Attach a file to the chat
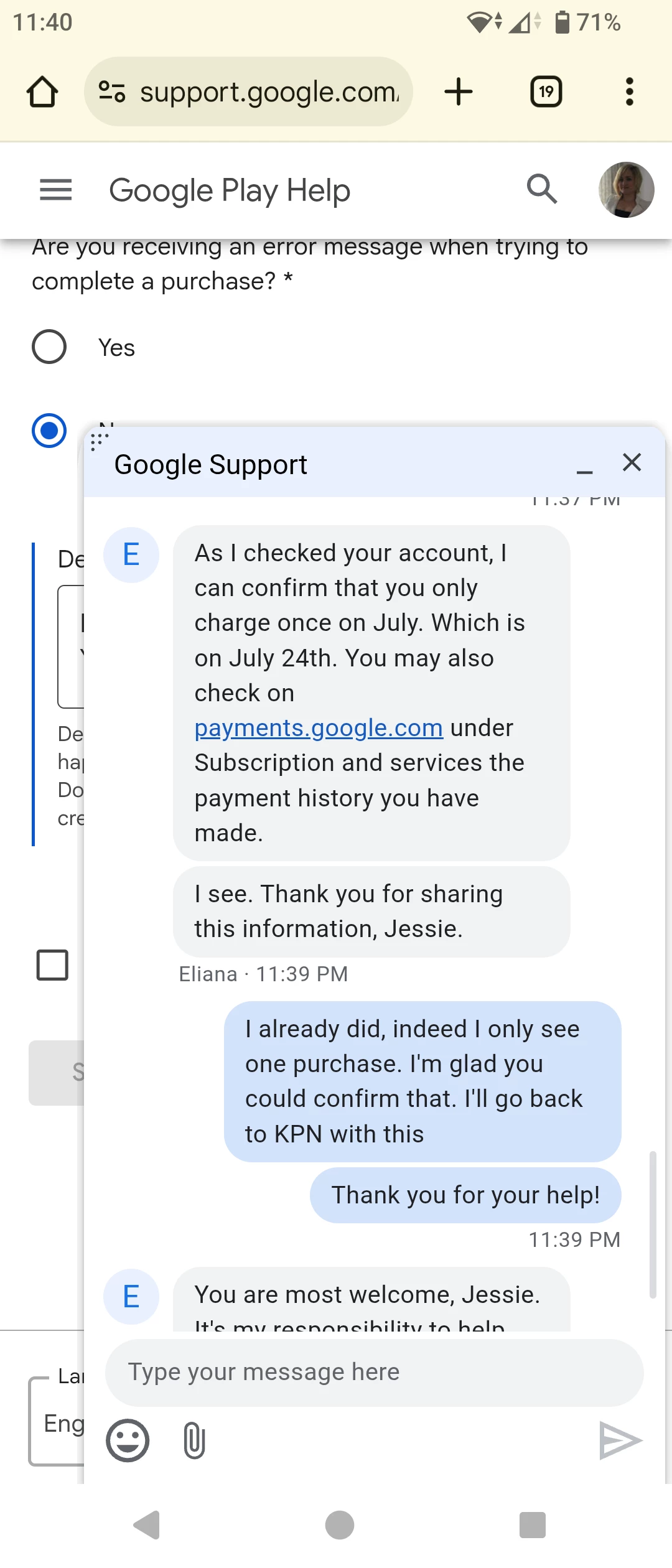The image size is (672, 1568). click(194, 1440)
